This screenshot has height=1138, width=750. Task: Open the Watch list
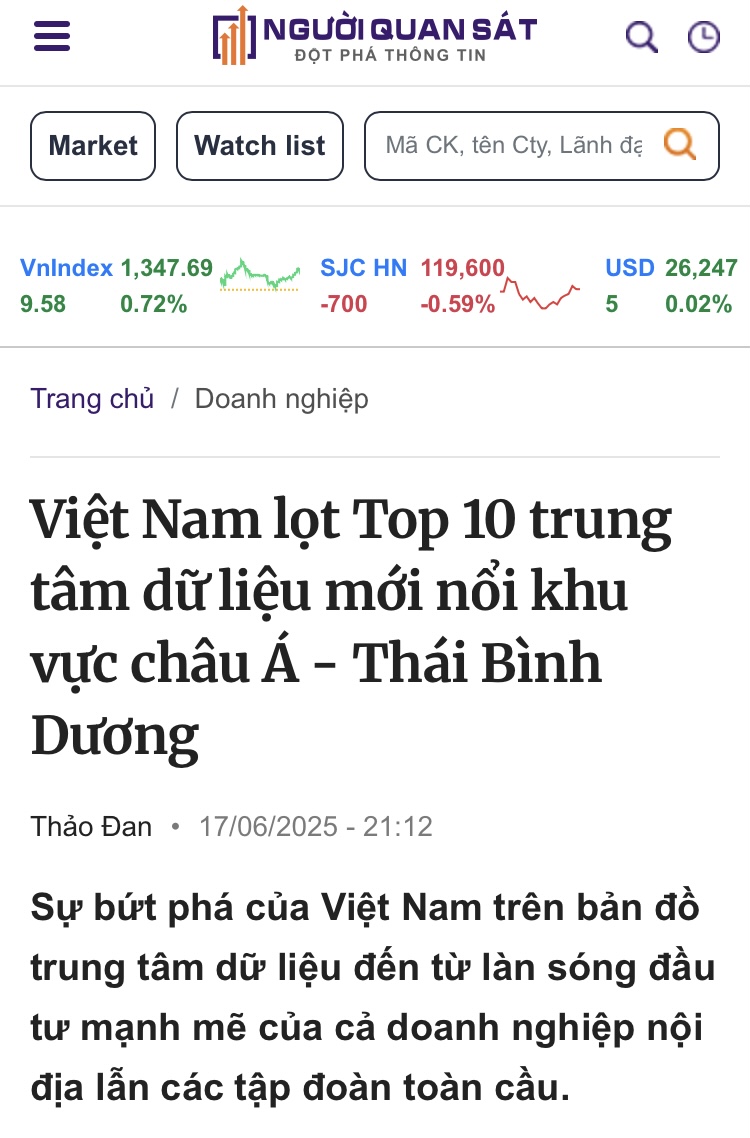click(x=260, y=146)
